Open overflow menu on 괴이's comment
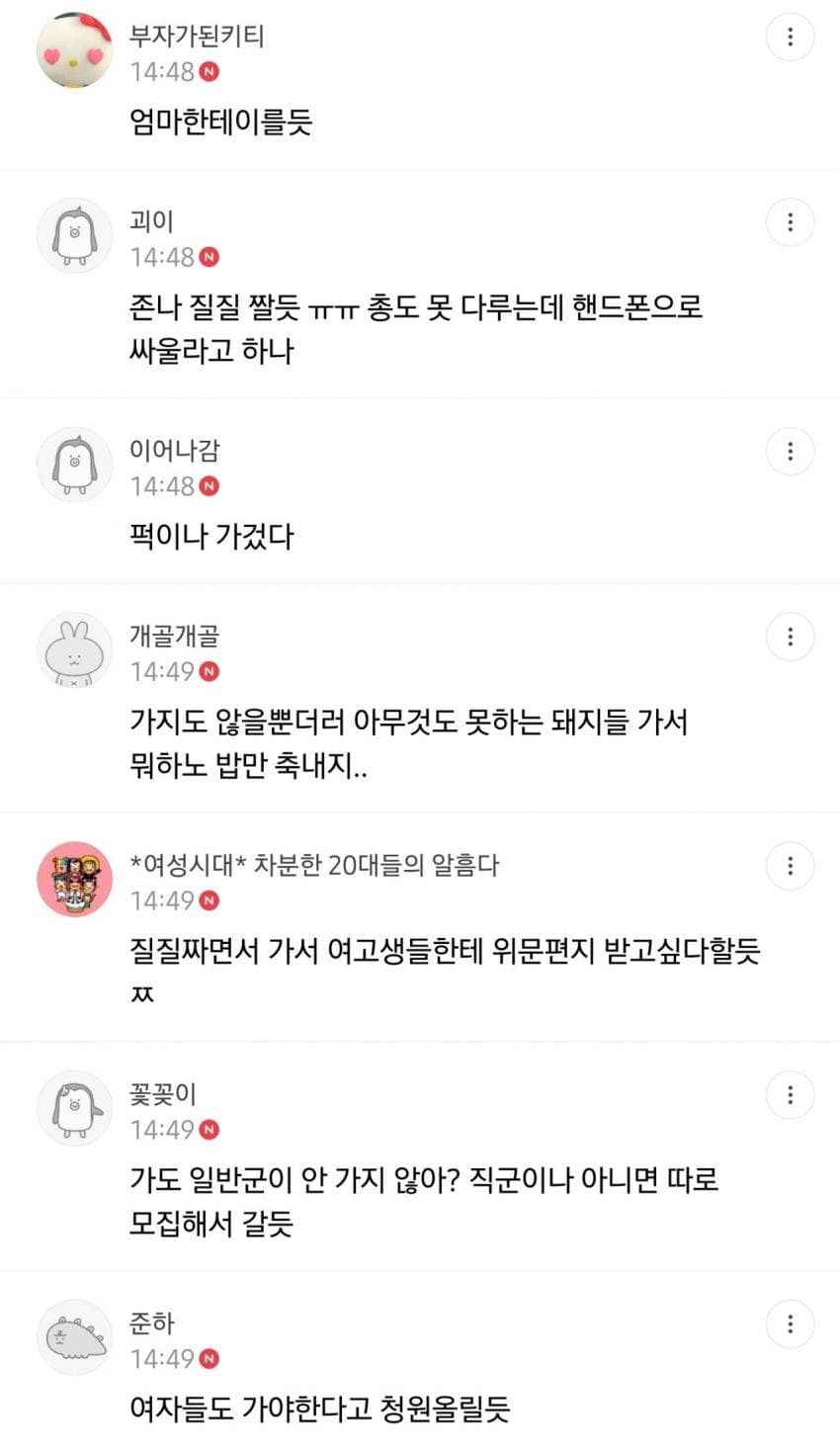This screenshot has width=840, height=1453. (x=790, y=222)
